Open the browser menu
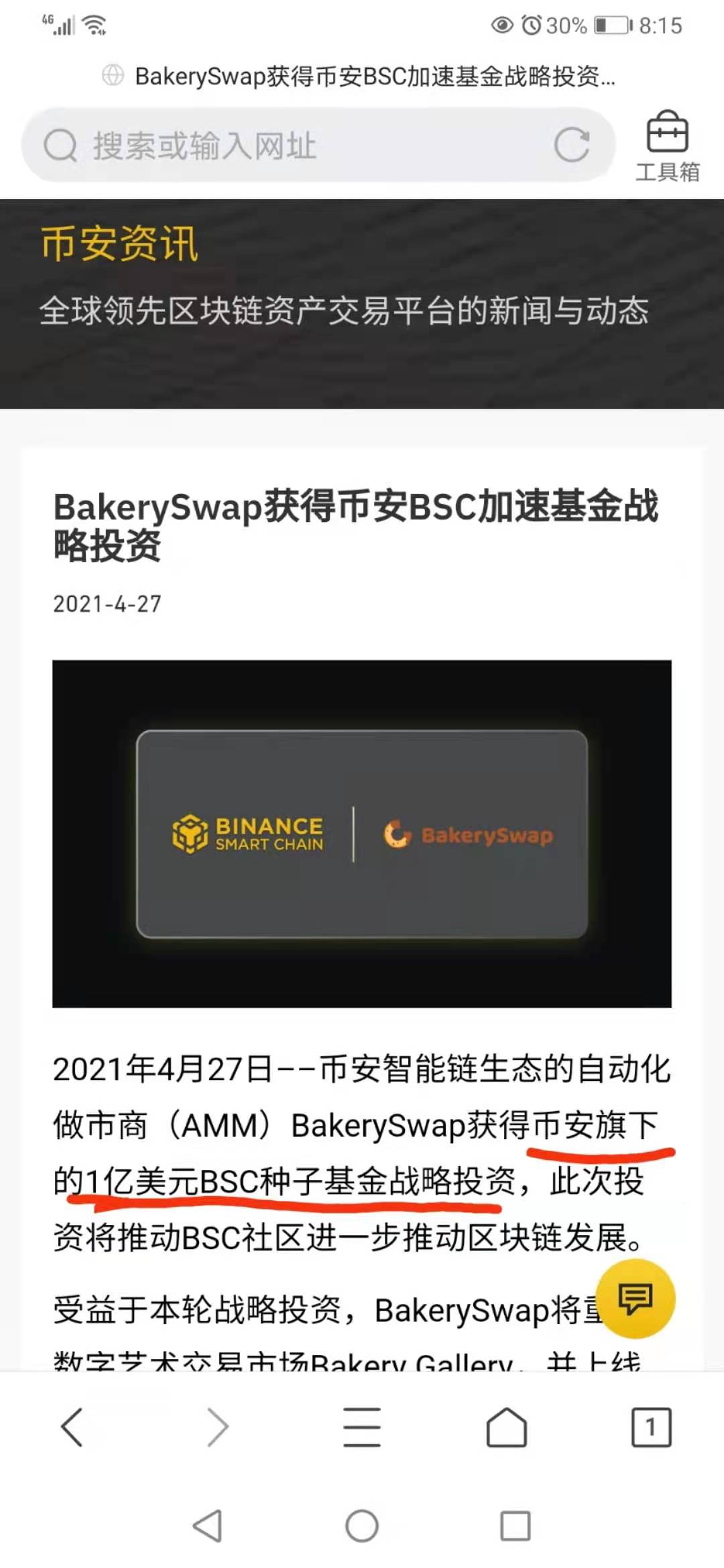 point(362,1427)
